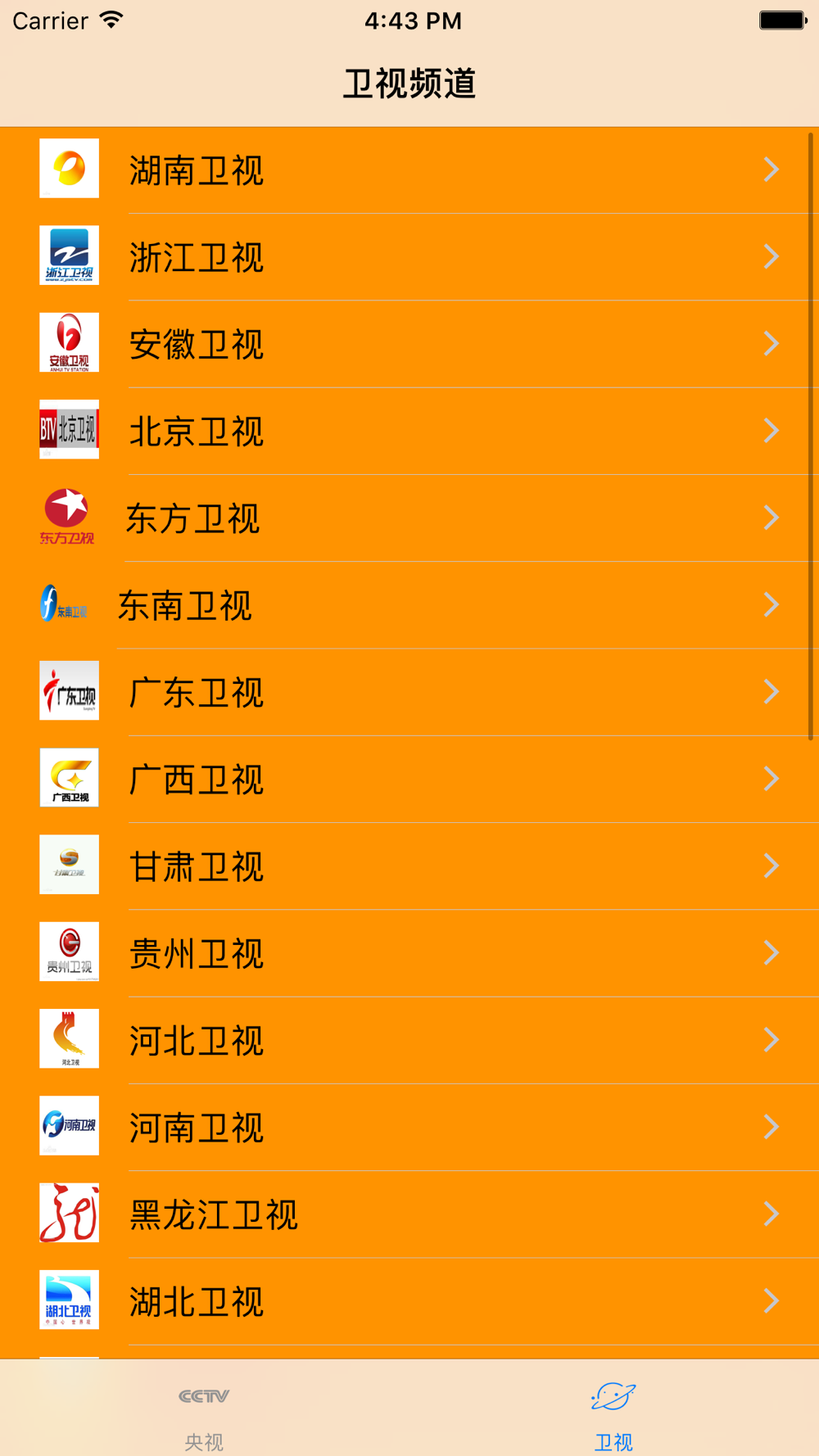
Task: Tap the 河南卫视 row
Action: (x=409, y=1127)
